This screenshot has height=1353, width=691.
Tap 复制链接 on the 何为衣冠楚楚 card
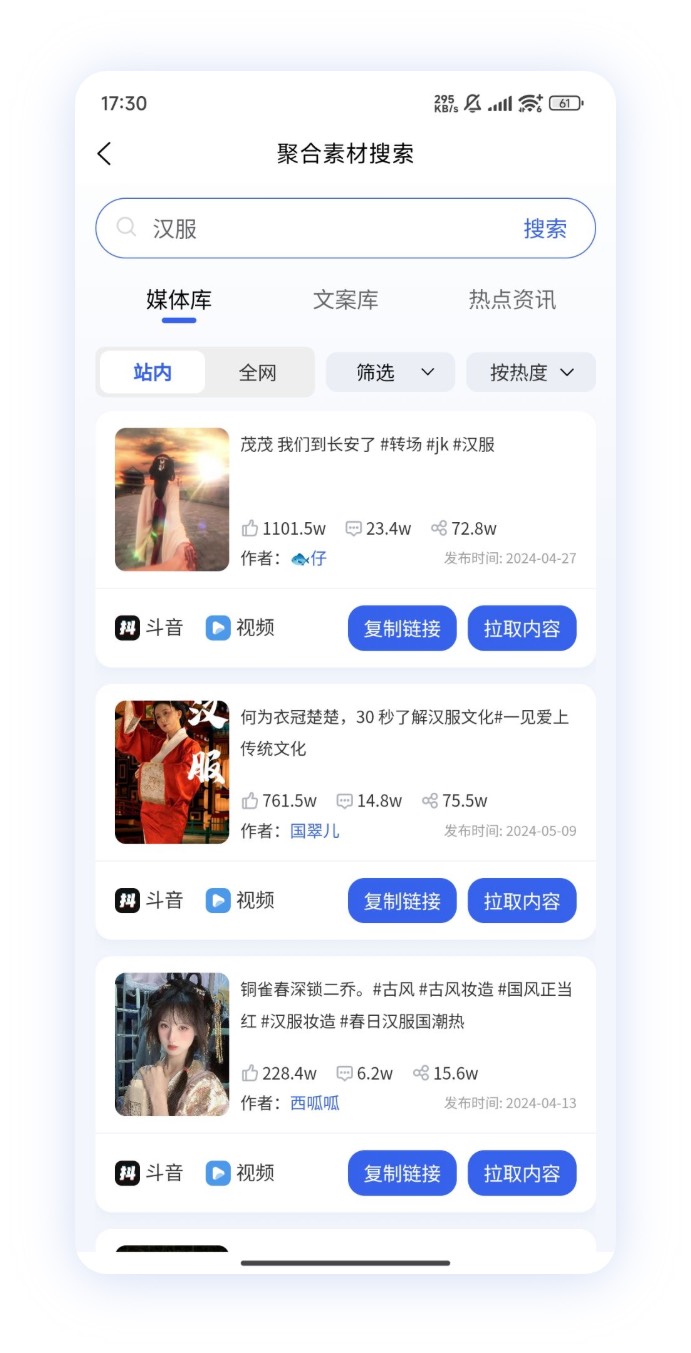[x=402, y=901]
